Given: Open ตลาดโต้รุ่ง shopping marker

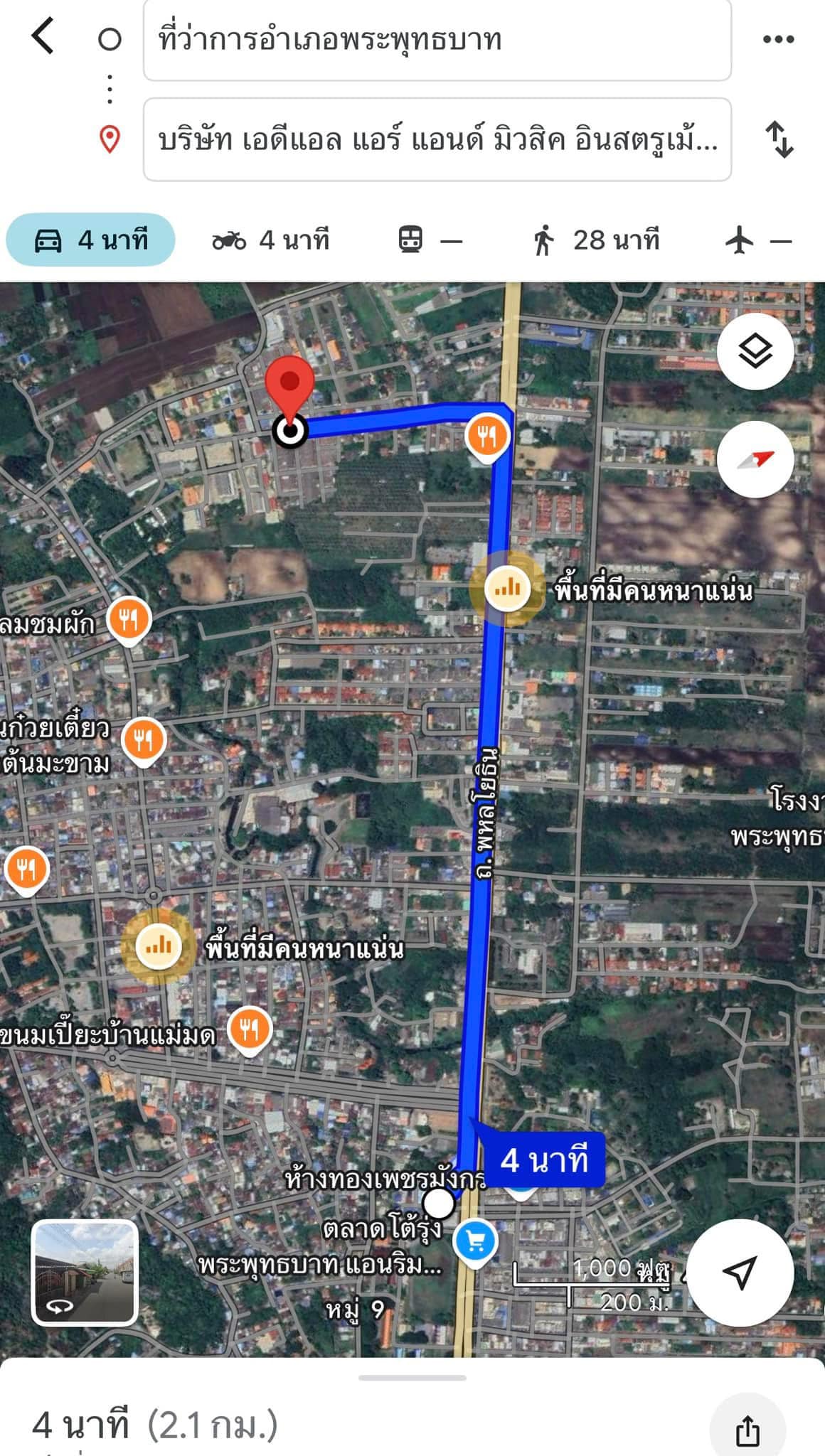Looking at the screenshot, I should coord(476,1241).
